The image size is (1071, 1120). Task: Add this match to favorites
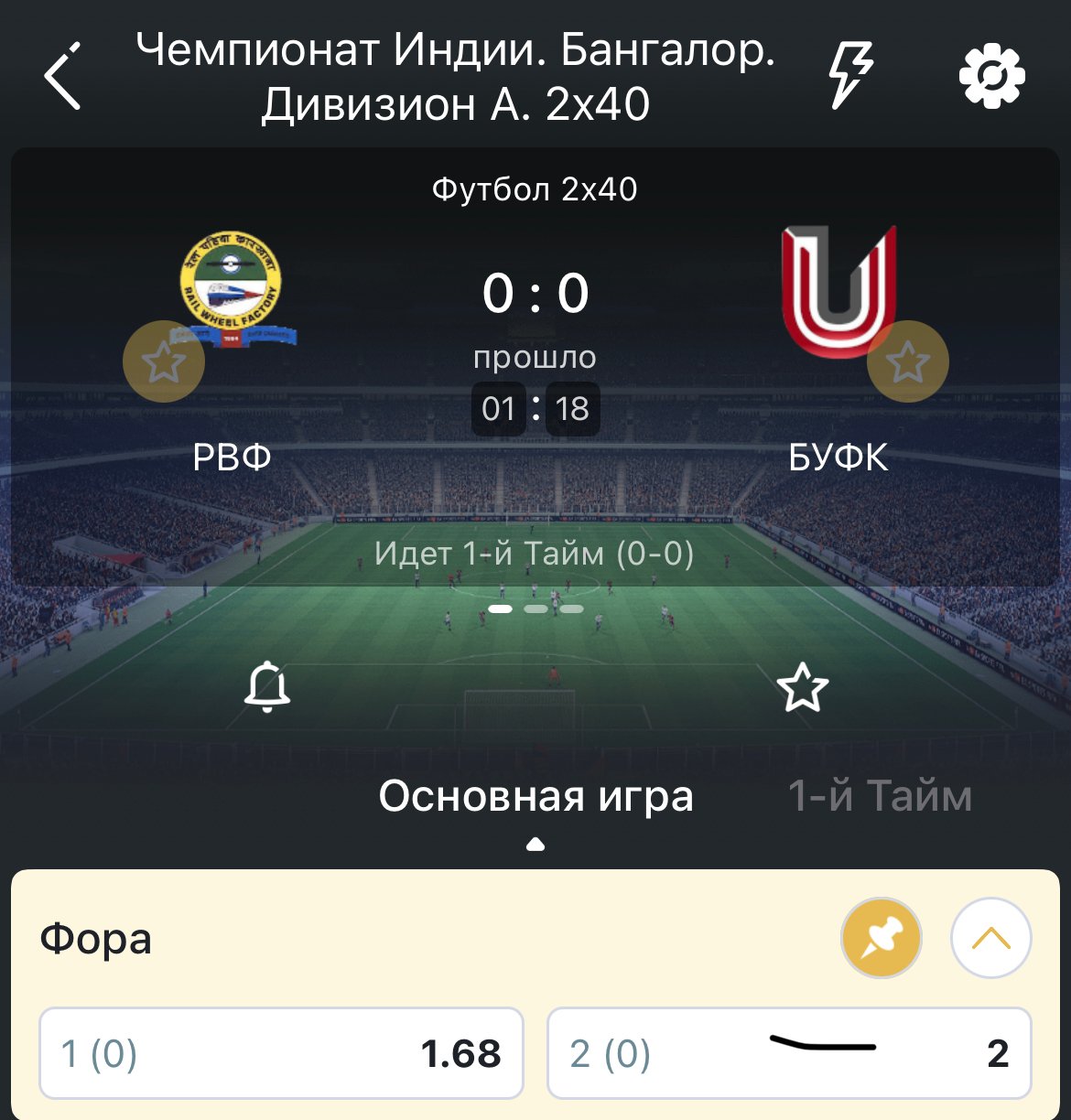point(802,687)
